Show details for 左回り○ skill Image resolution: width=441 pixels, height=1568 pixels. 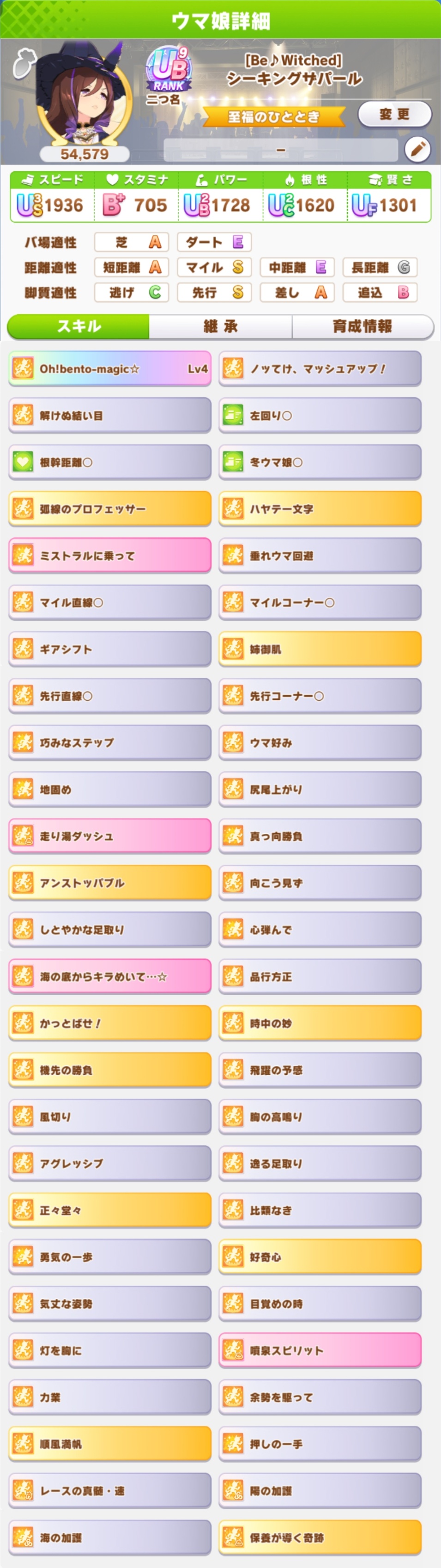pyautogui.click(x=320, y=416)
